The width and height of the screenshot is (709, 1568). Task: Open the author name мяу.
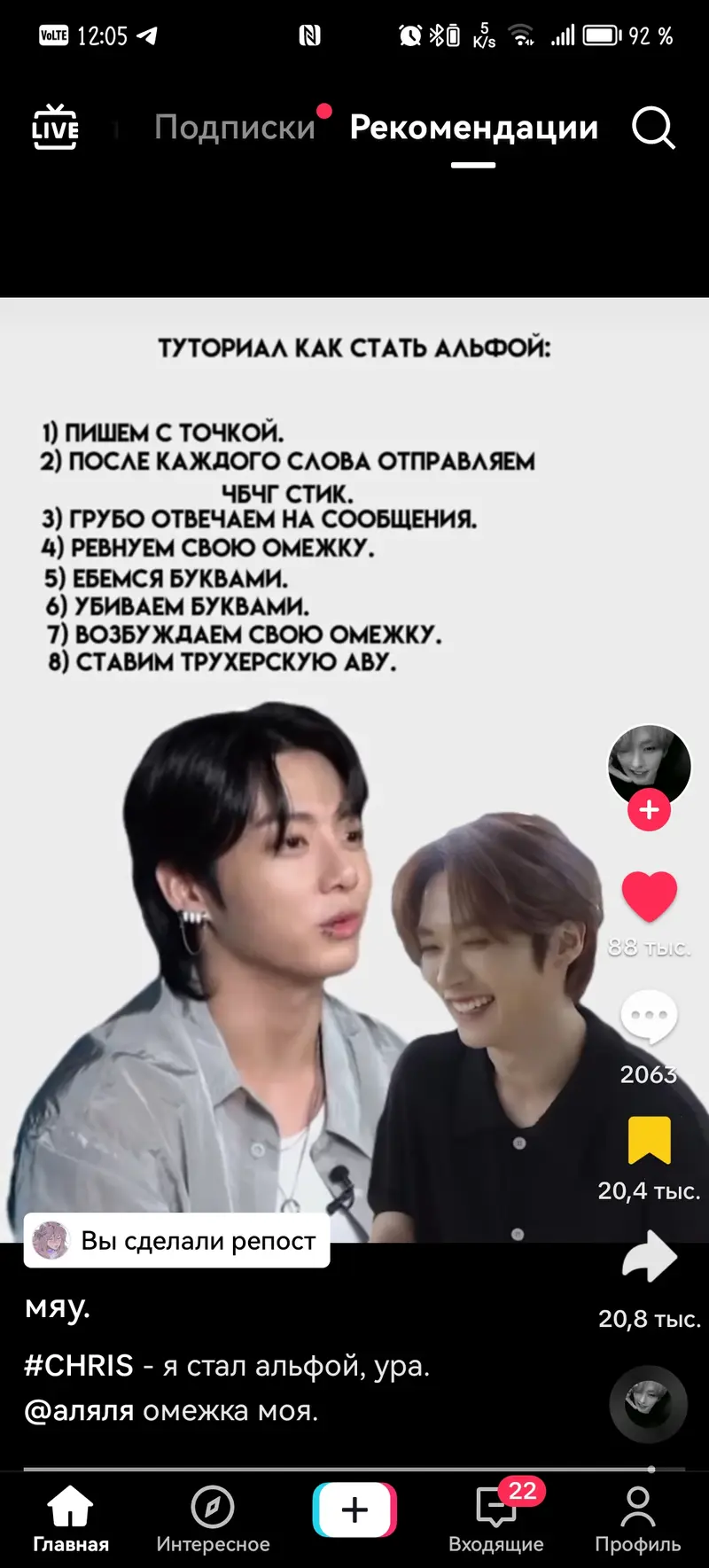pyautogui.click(x=58, y=1307)
